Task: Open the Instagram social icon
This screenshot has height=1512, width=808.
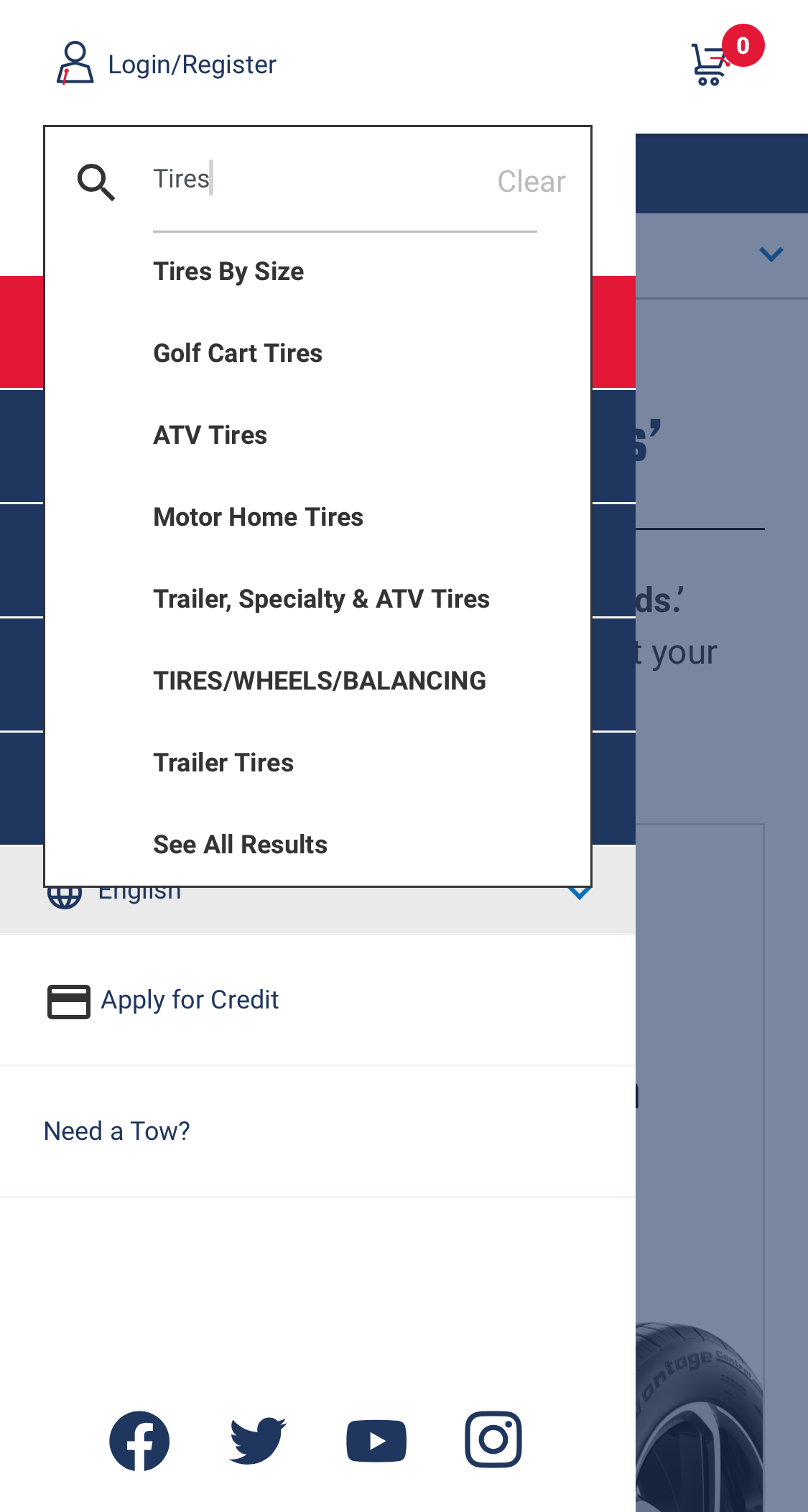Action: tap(493, 1439)
